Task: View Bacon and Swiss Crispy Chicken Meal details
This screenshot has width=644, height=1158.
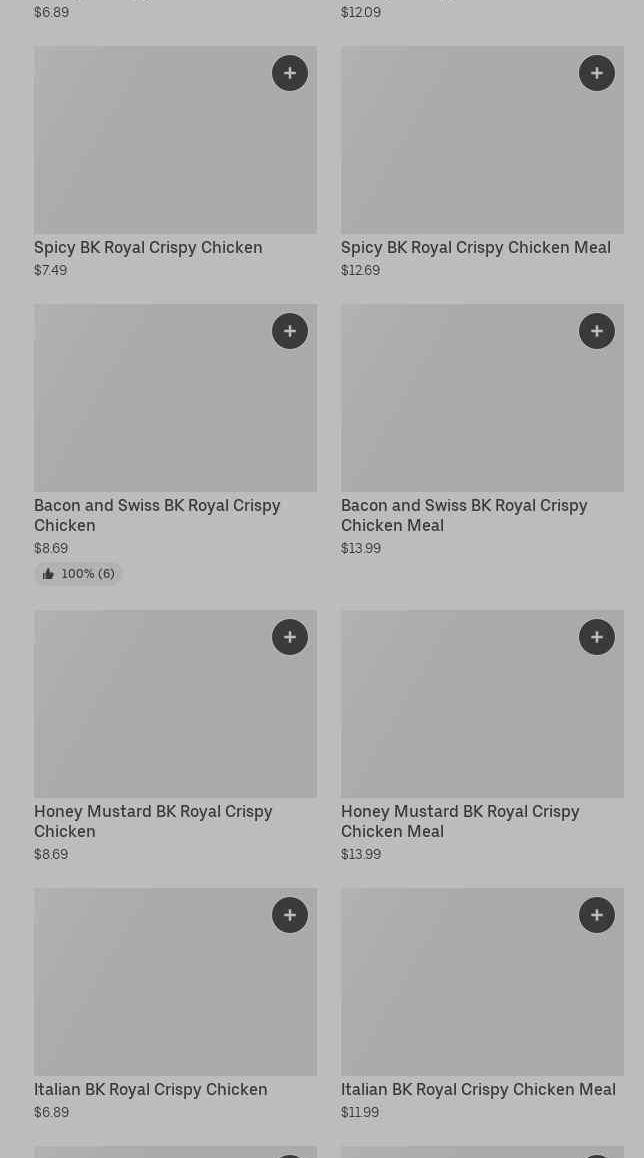Action: (464, 514)
